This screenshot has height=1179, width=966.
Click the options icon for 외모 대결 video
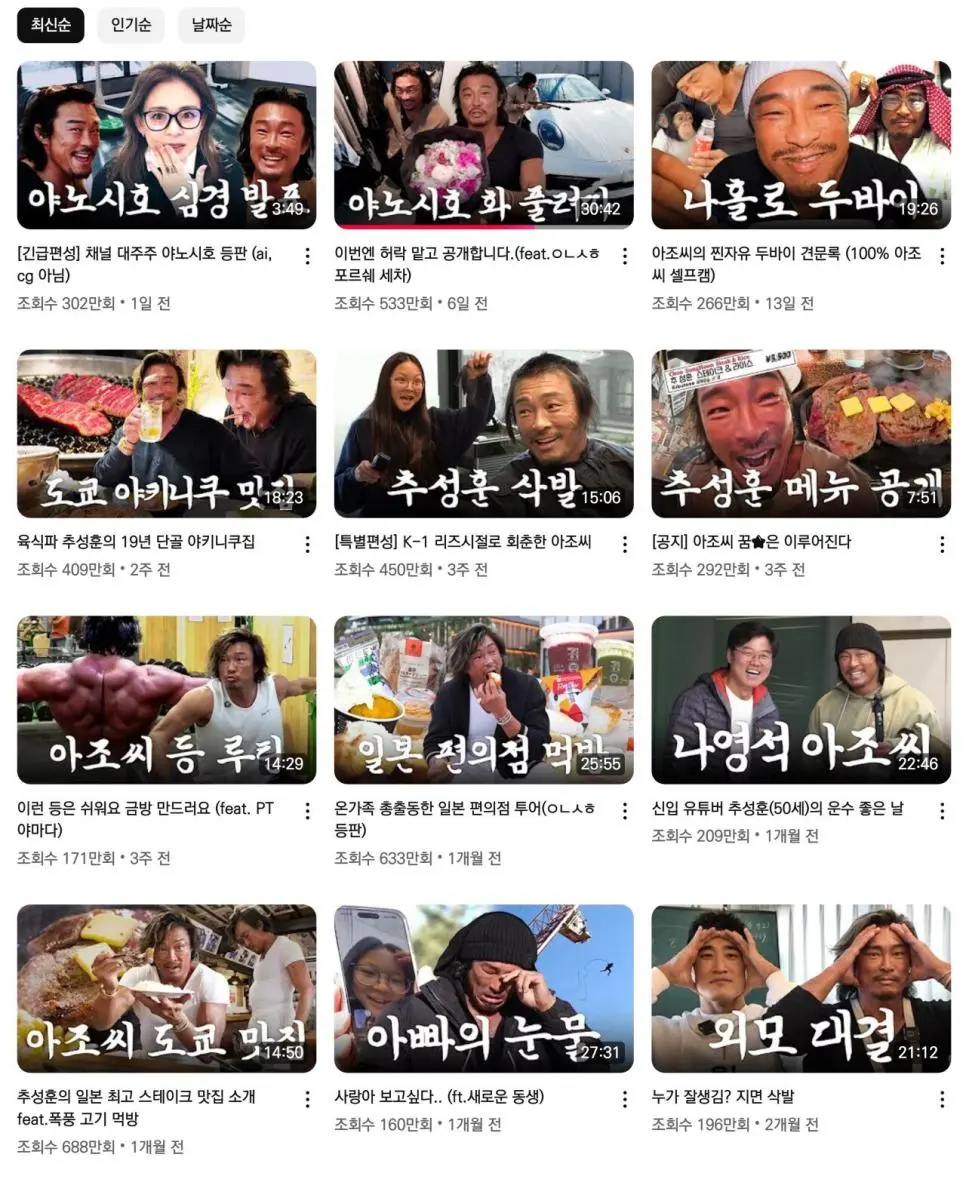pyautogui.click(x=940, y=1097)
